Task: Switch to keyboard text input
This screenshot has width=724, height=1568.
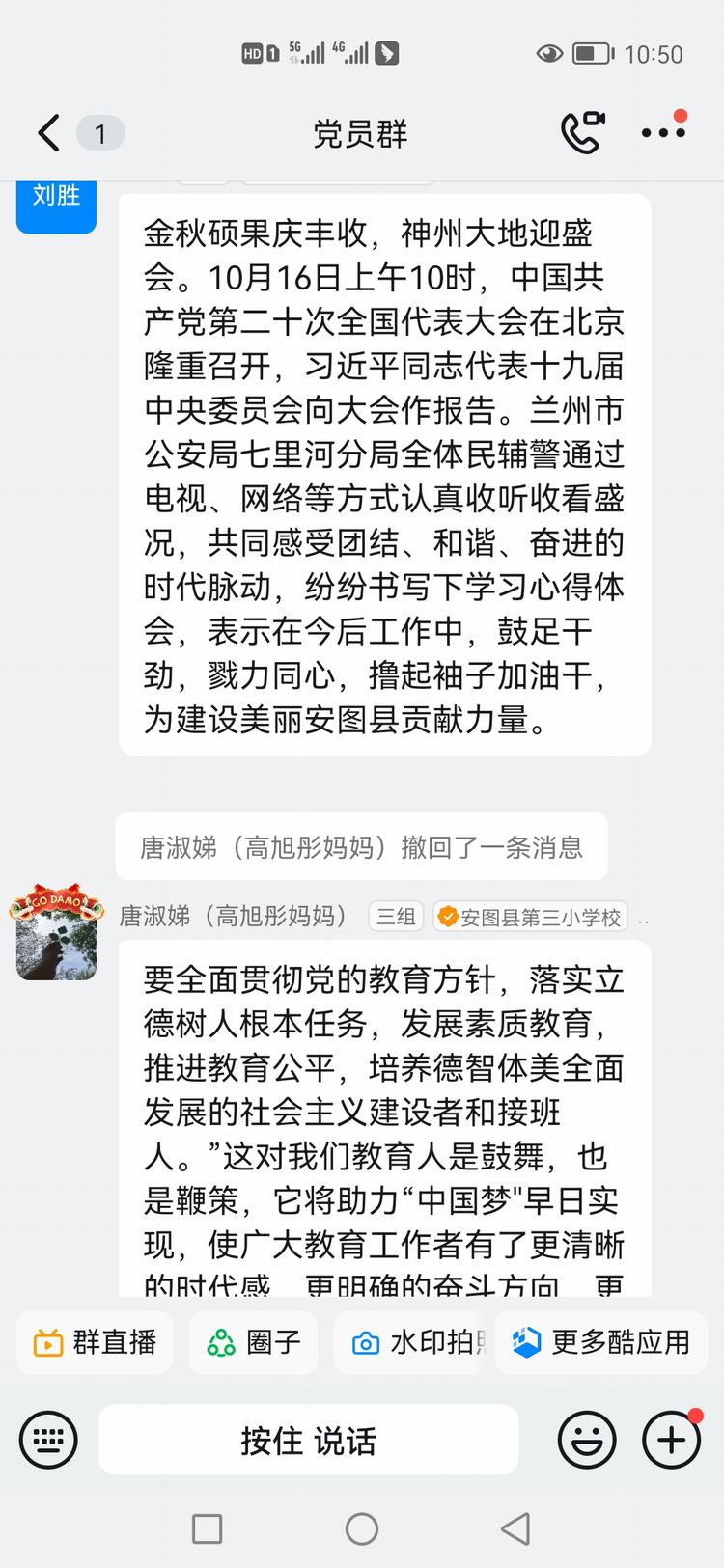Action: tap(48, 1441)
